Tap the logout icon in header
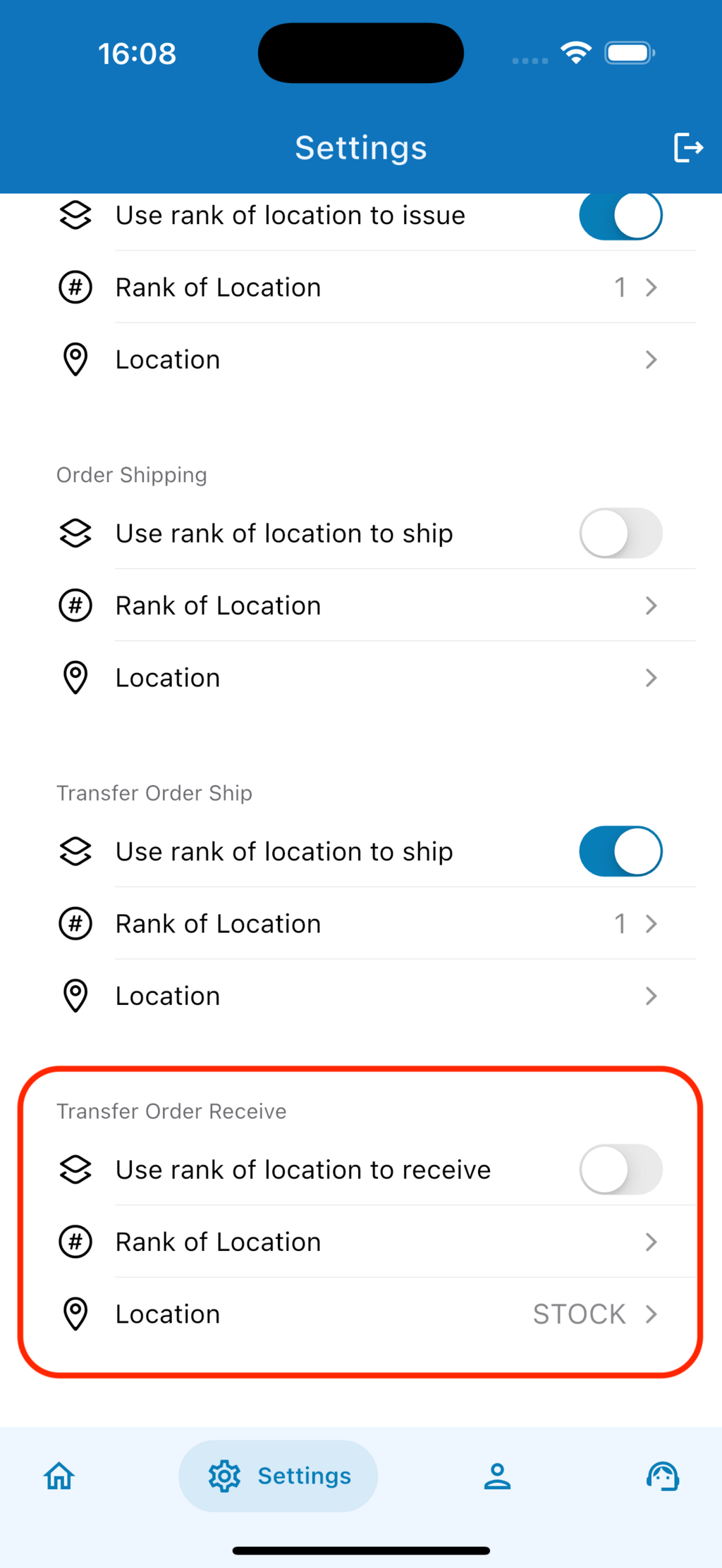This screenshot has height=1568, width=722. click(687, 147)
